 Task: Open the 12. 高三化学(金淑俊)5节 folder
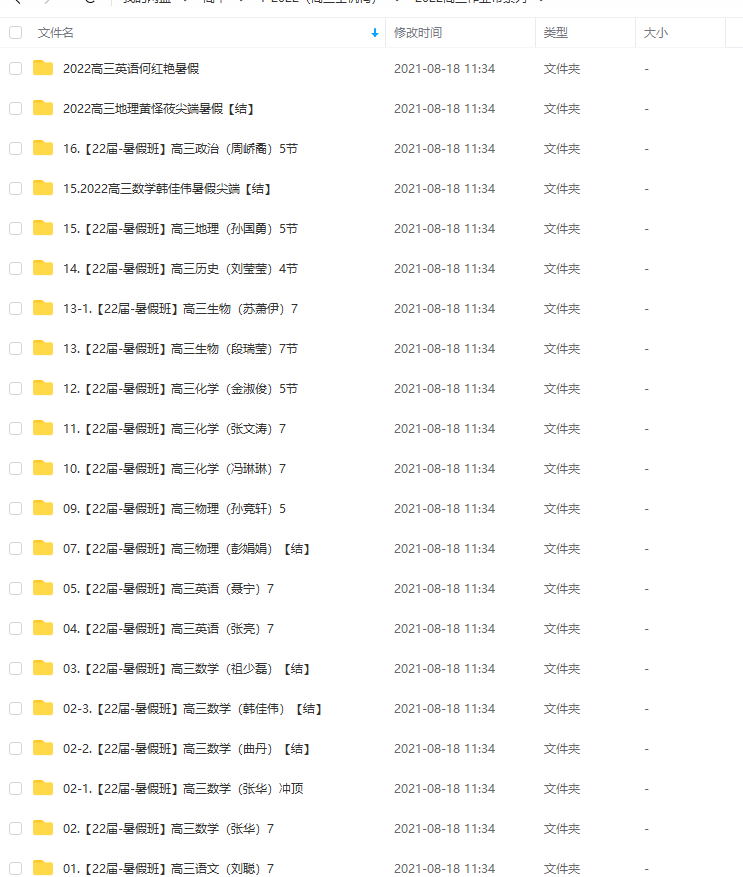coord(180,389)
